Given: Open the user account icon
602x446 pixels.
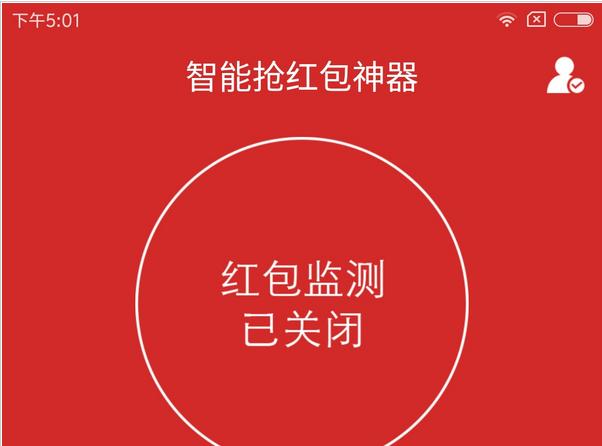Looking at the screenshot, I should point(565,76).
